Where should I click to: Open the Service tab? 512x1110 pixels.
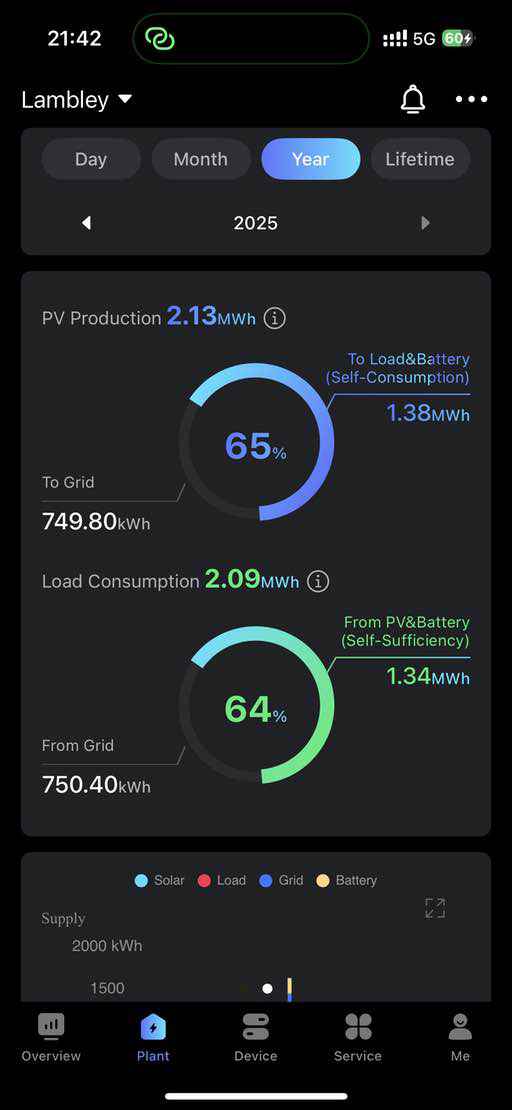(x=358, y=1037)
